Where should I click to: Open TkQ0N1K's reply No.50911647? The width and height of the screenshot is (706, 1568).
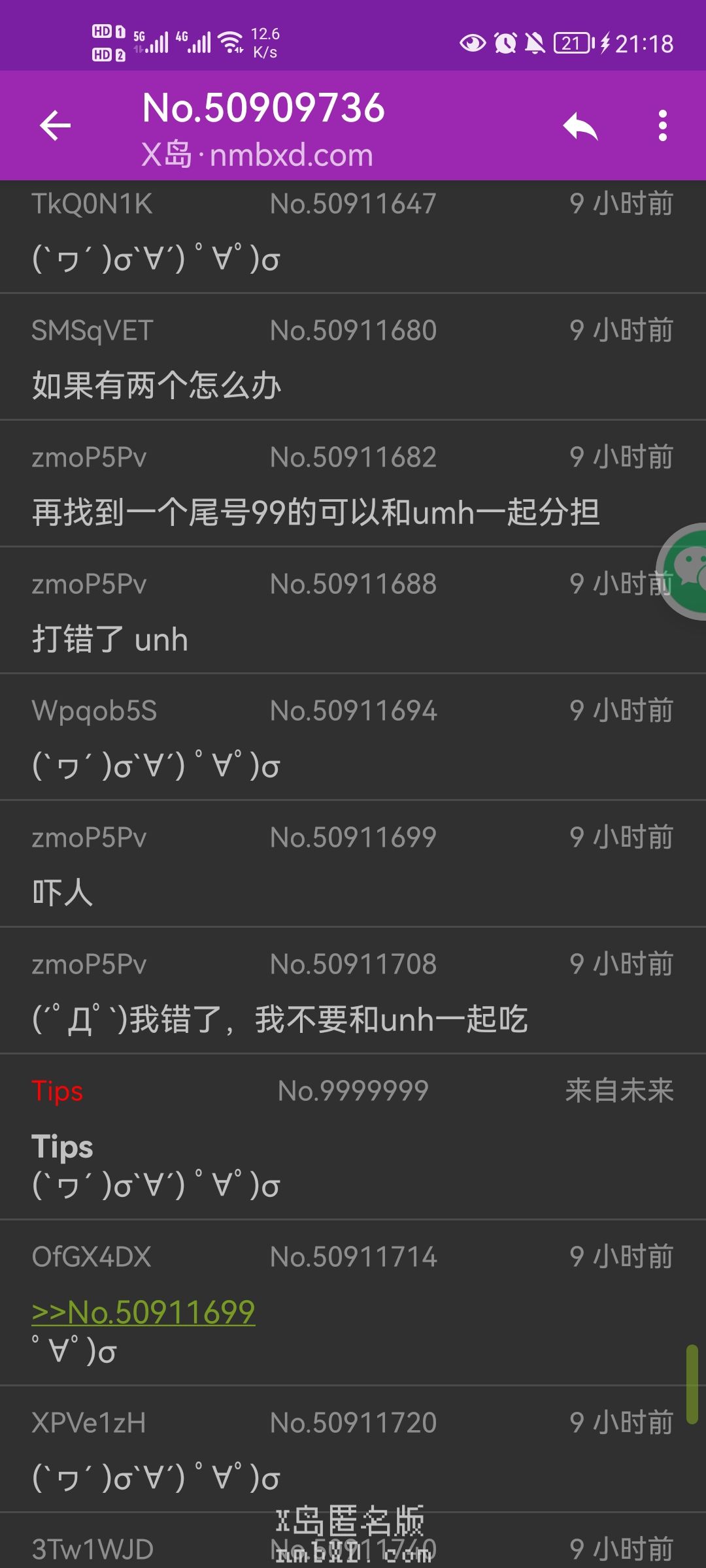click(x=353, y=235)
